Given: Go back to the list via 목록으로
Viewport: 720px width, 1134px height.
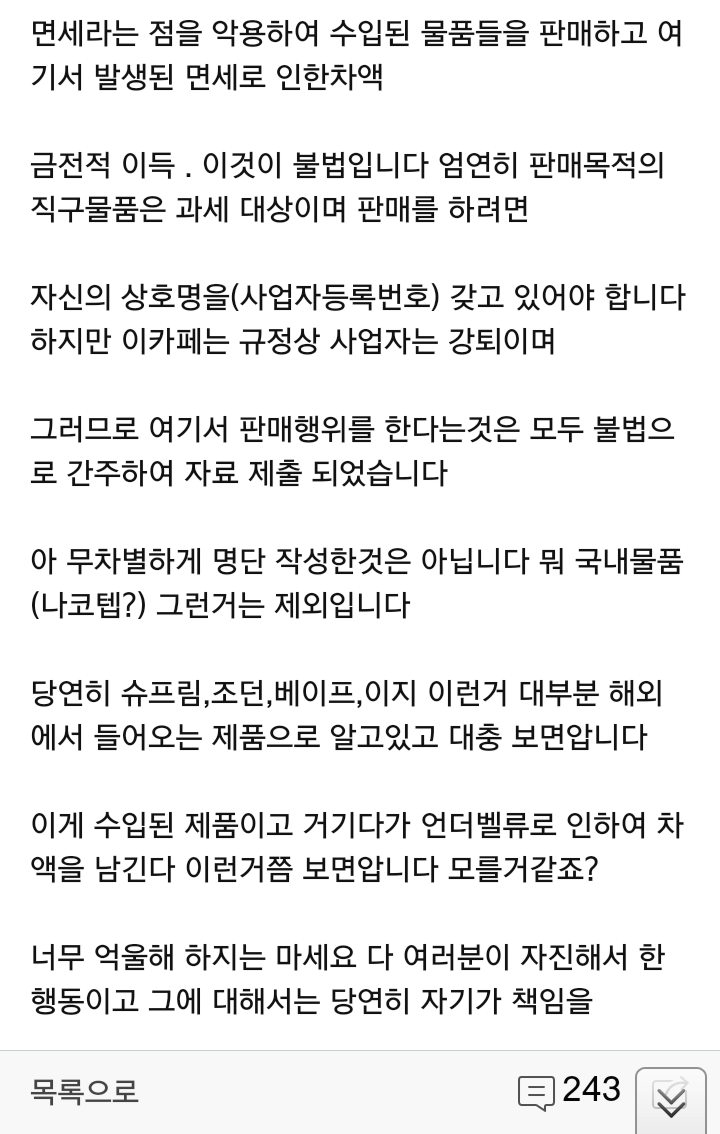Looking at the screenshot, I should tap(84, 1091).
